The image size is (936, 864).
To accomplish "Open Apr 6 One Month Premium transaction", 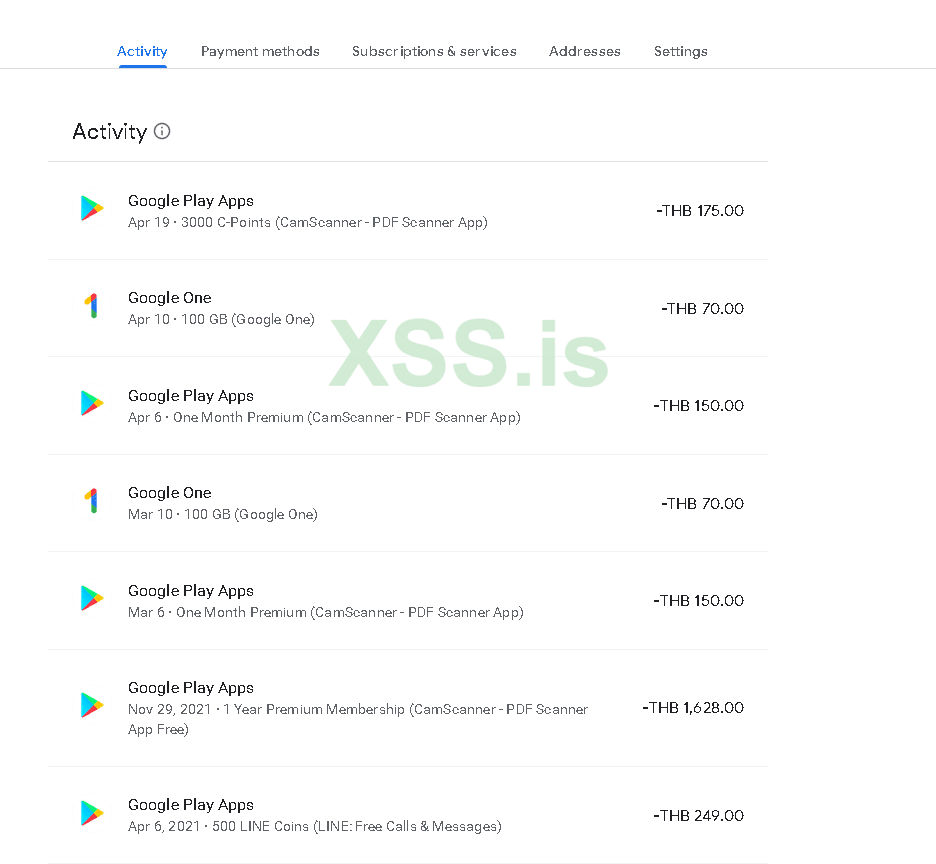I will [407, 406].
